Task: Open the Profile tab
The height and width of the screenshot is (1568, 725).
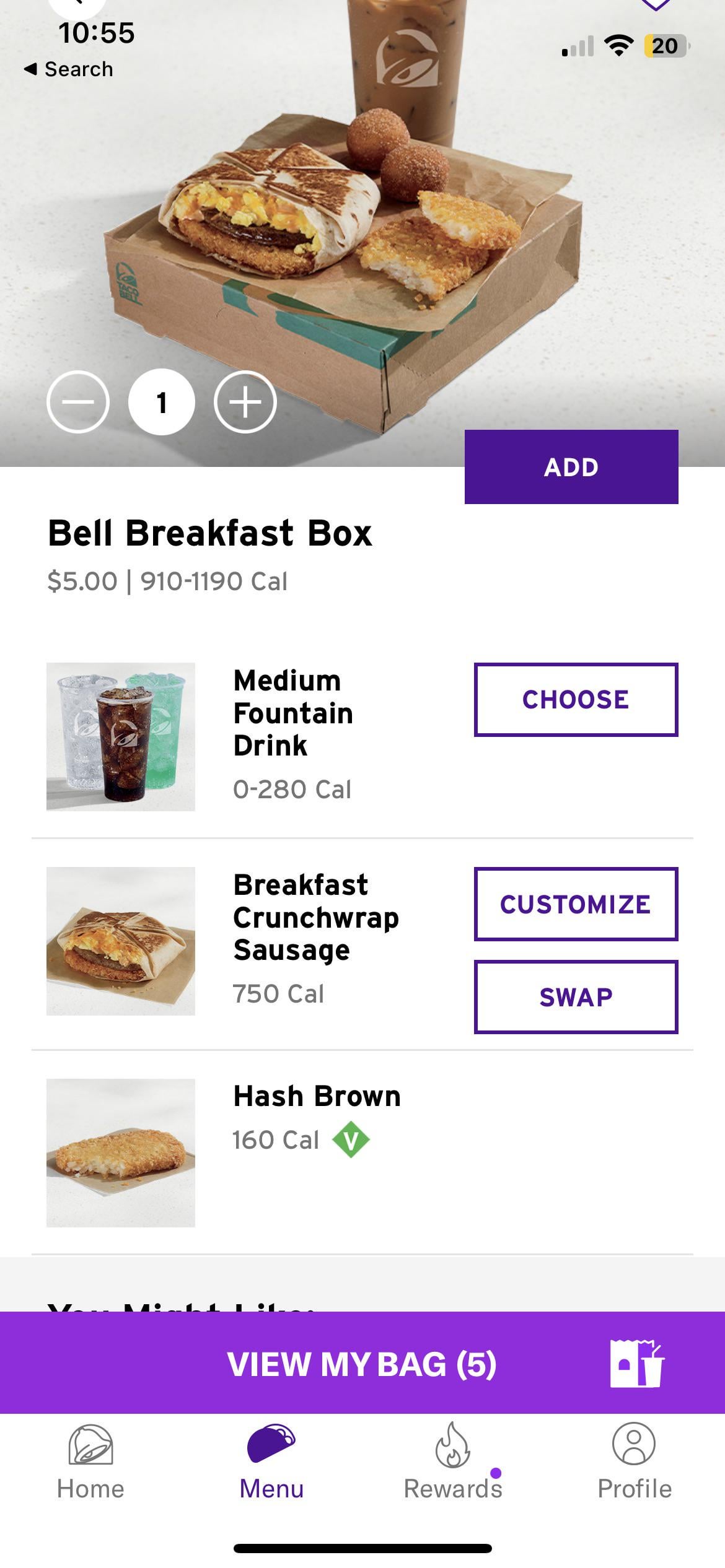Action: click(634, 1461)
